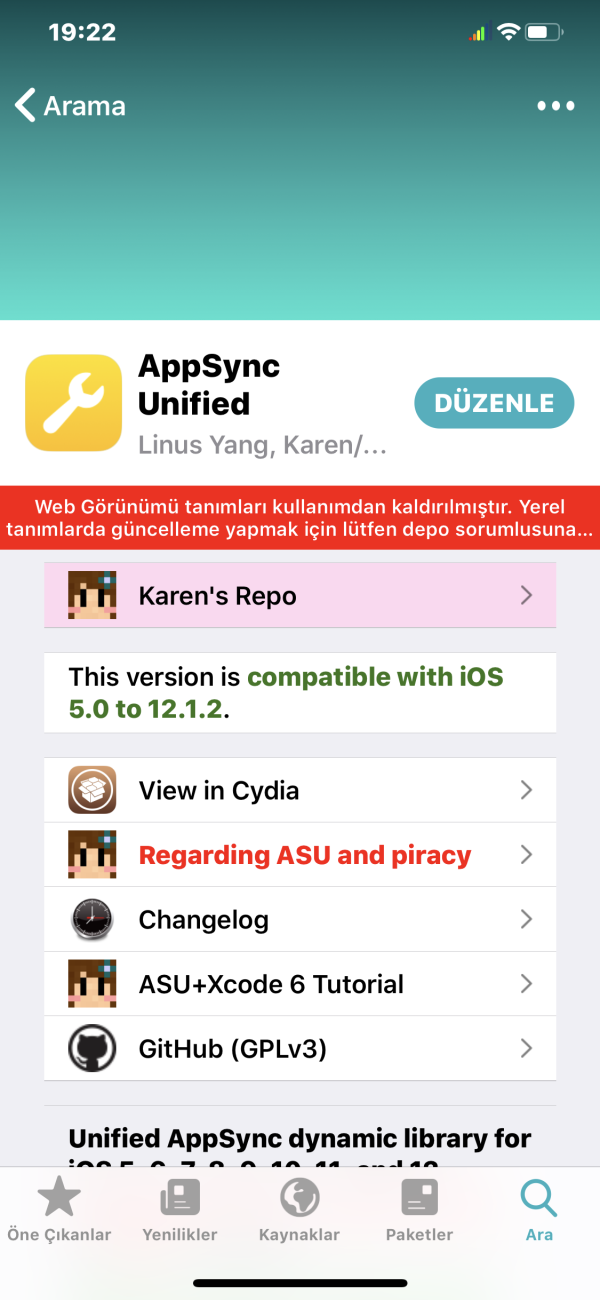Open the three-dot overflow menu
Image resolution: width=600 pixels, height=1300 pixels.
[556, 106]
